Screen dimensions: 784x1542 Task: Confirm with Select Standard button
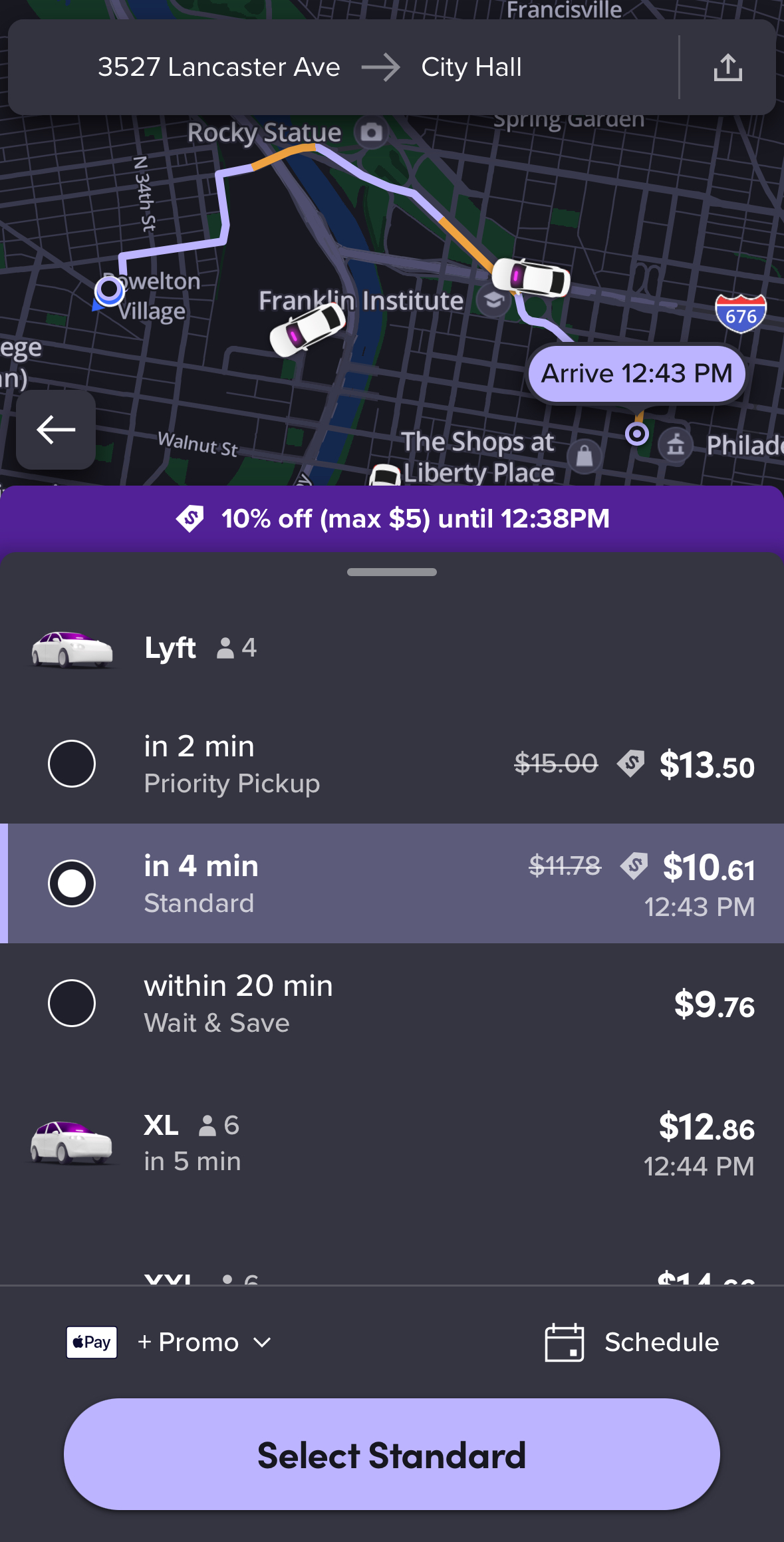(392, 1454)
